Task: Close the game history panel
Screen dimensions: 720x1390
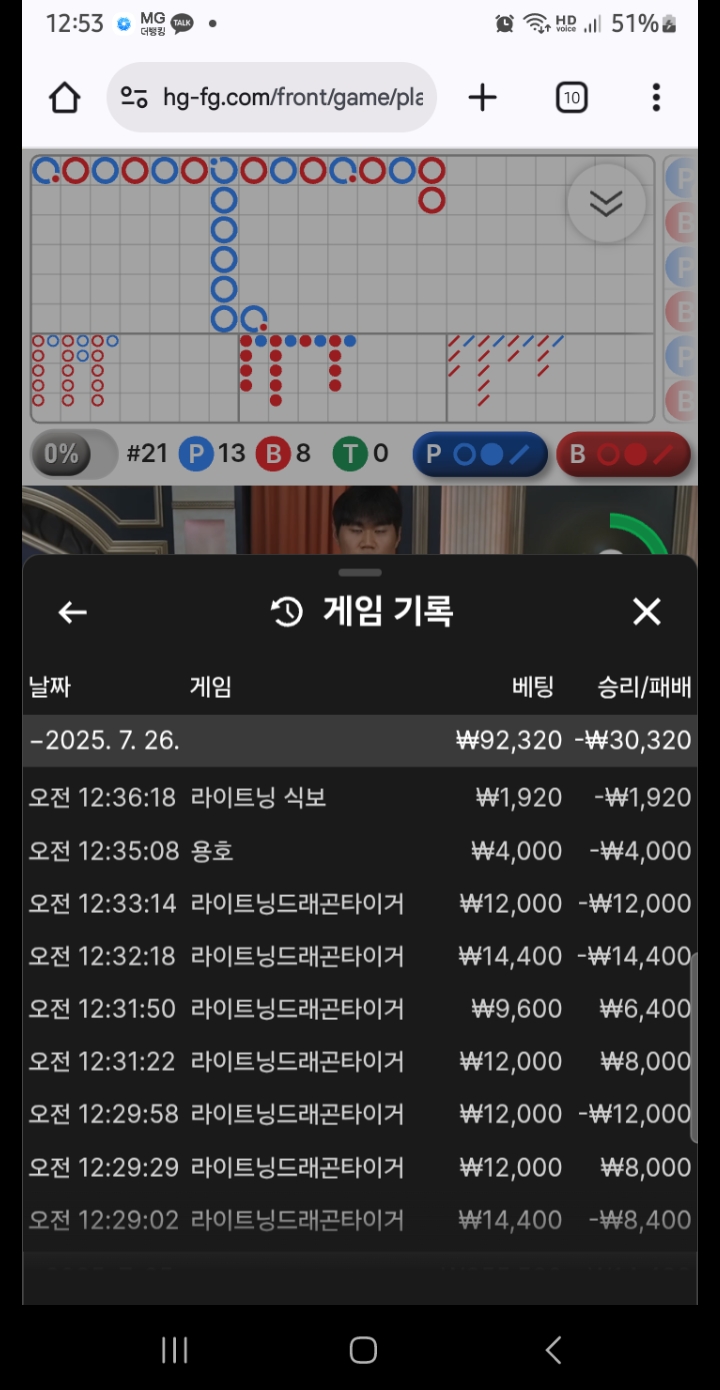Action: click(x=647, y=612)
